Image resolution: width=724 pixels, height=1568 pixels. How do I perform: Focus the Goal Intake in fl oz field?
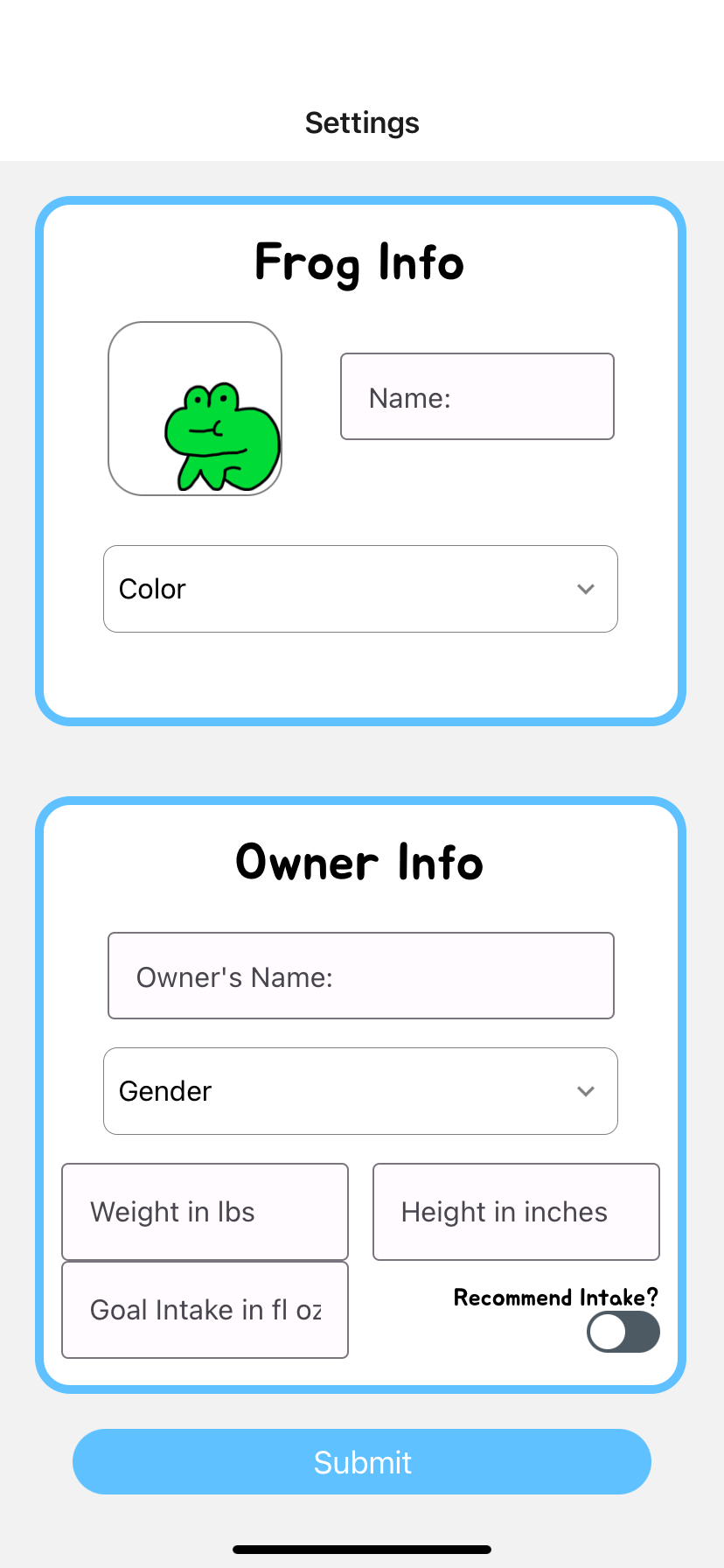coord(205,1310)
